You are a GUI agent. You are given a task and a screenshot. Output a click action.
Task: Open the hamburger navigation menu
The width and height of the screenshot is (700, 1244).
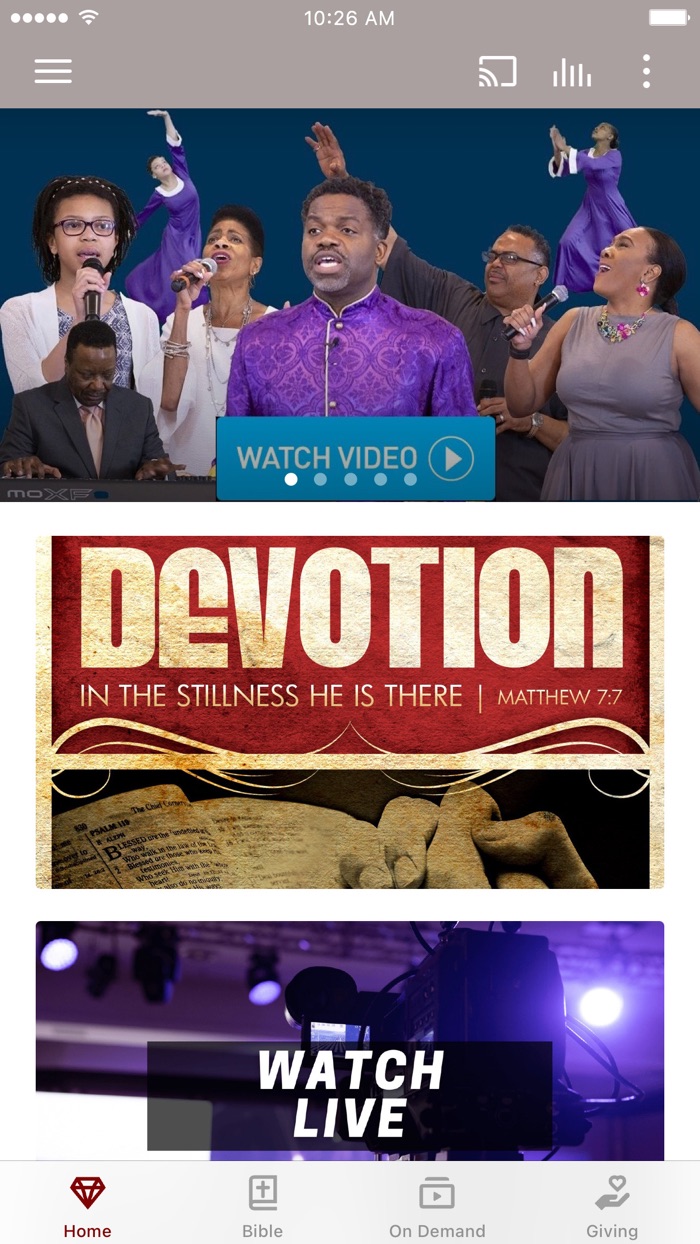tap(53, 71)
